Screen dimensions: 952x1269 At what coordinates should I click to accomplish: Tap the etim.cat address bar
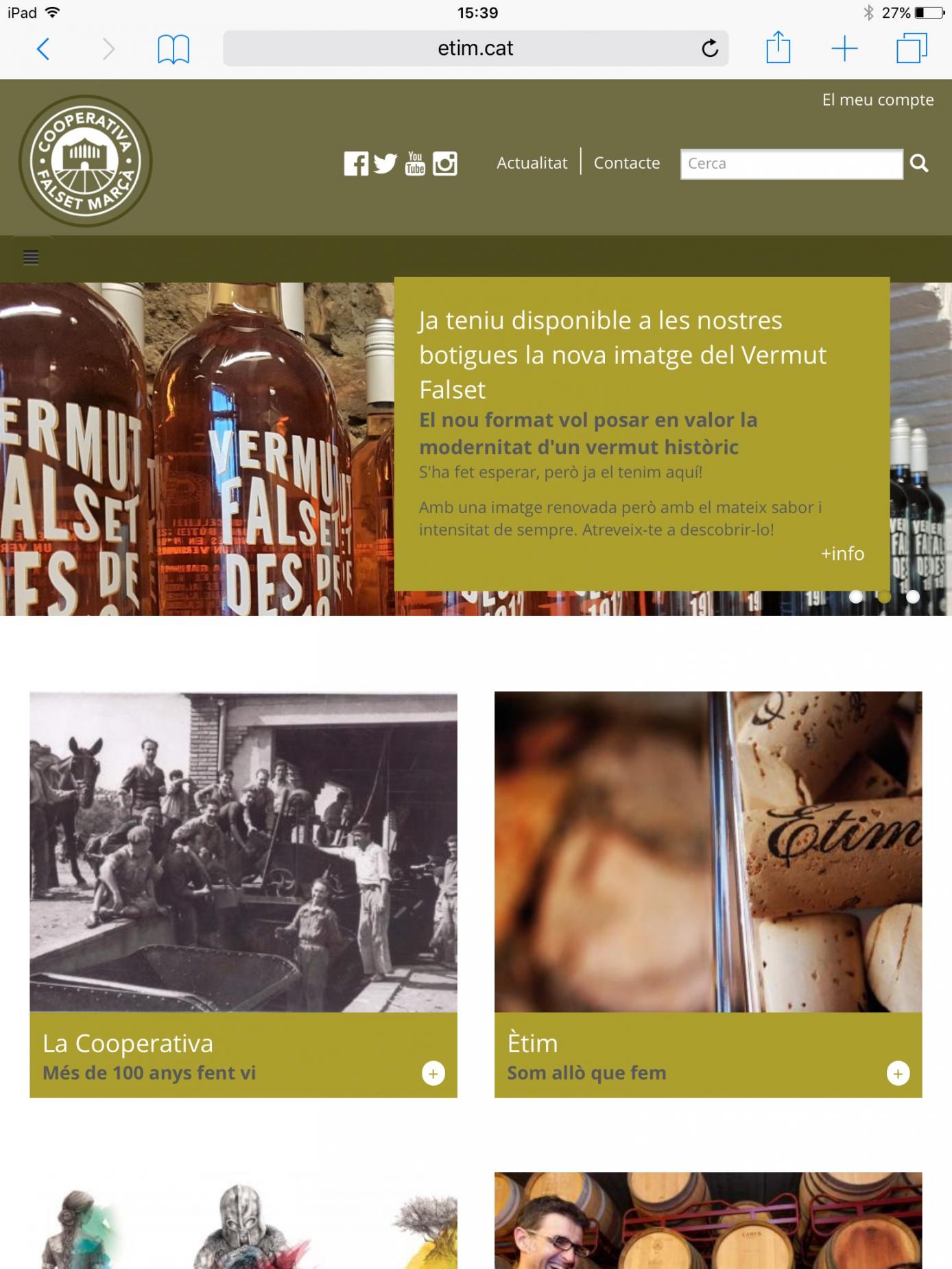(475, 49)
